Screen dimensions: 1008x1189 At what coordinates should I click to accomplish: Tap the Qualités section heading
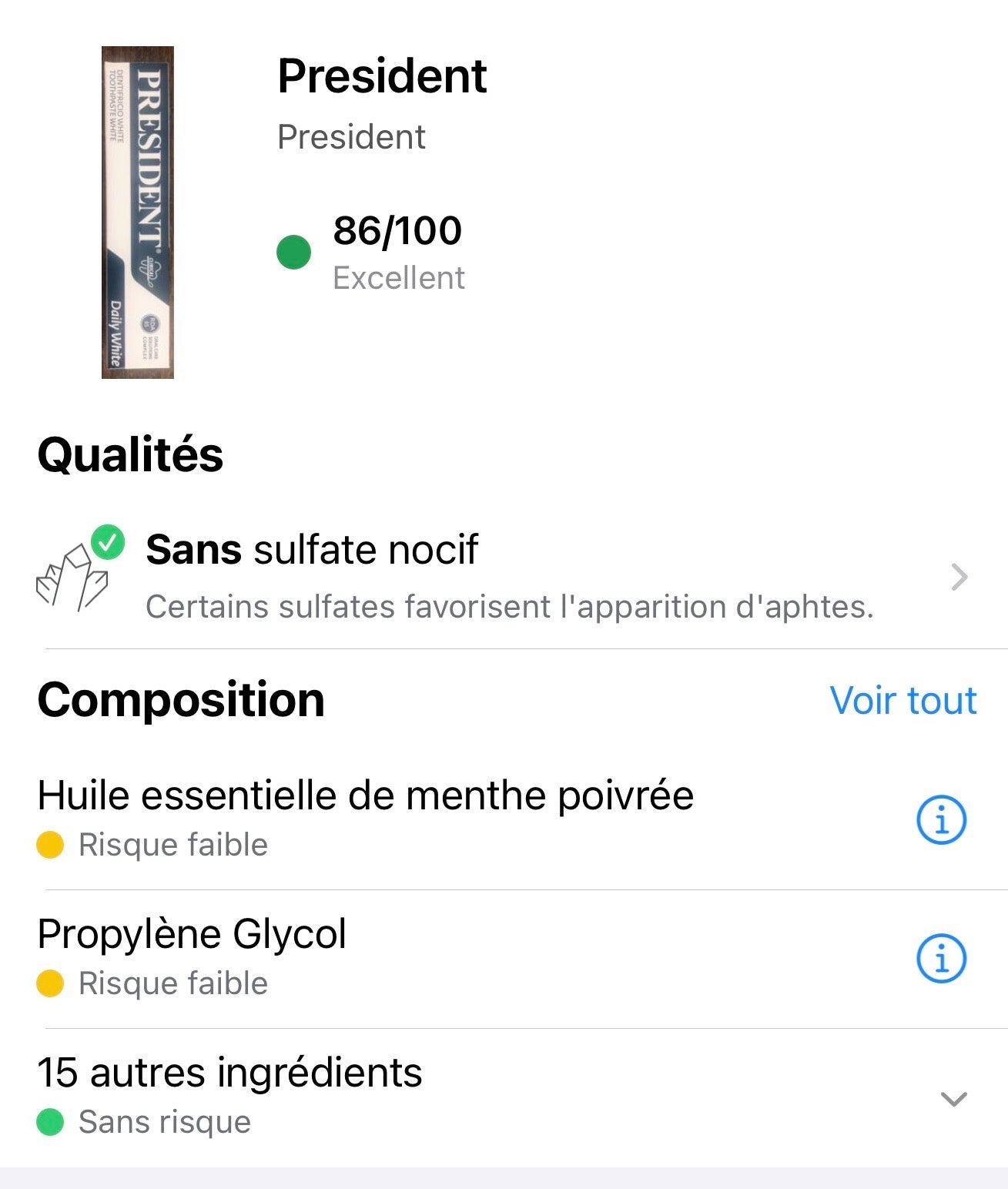(129, 456)
